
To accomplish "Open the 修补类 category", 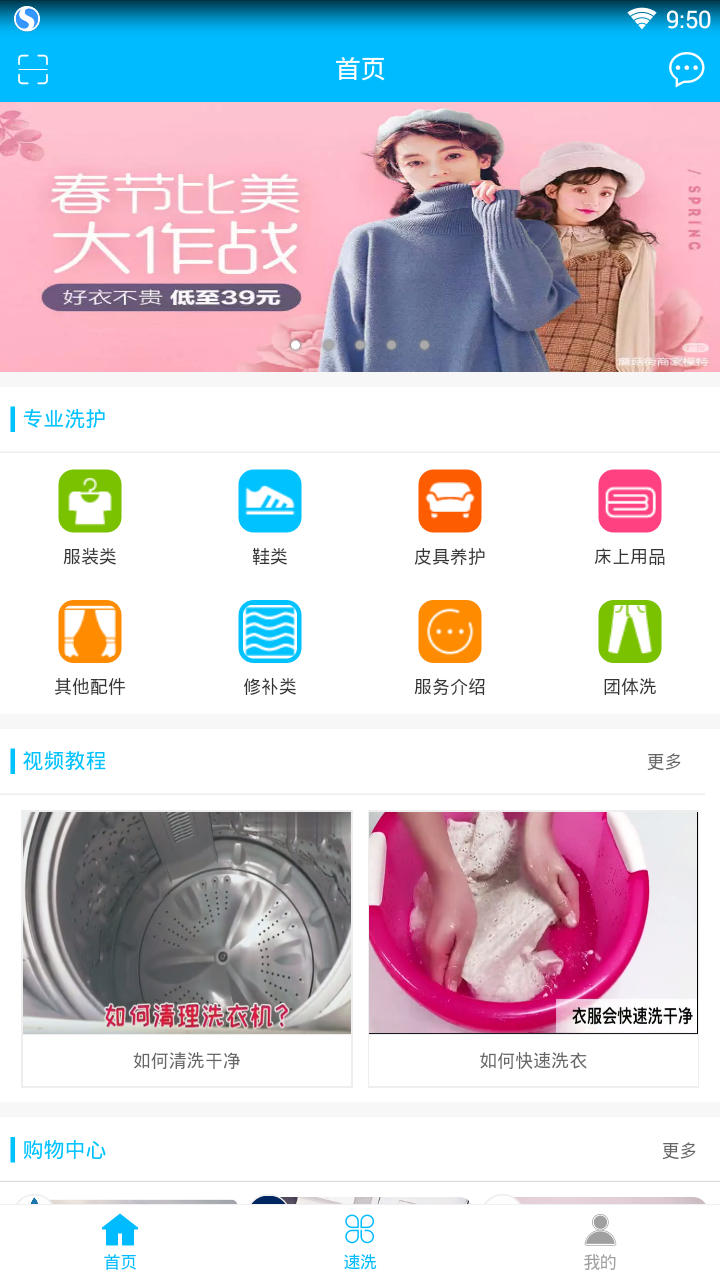I will click(x=270, y=647).
